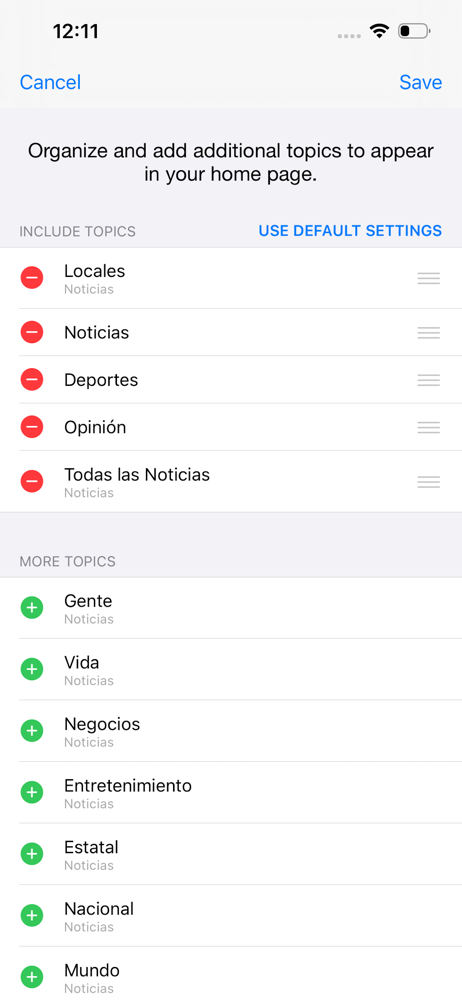
Task: Add the Entretenimiento topic
Action: click(x=32, y=792)
